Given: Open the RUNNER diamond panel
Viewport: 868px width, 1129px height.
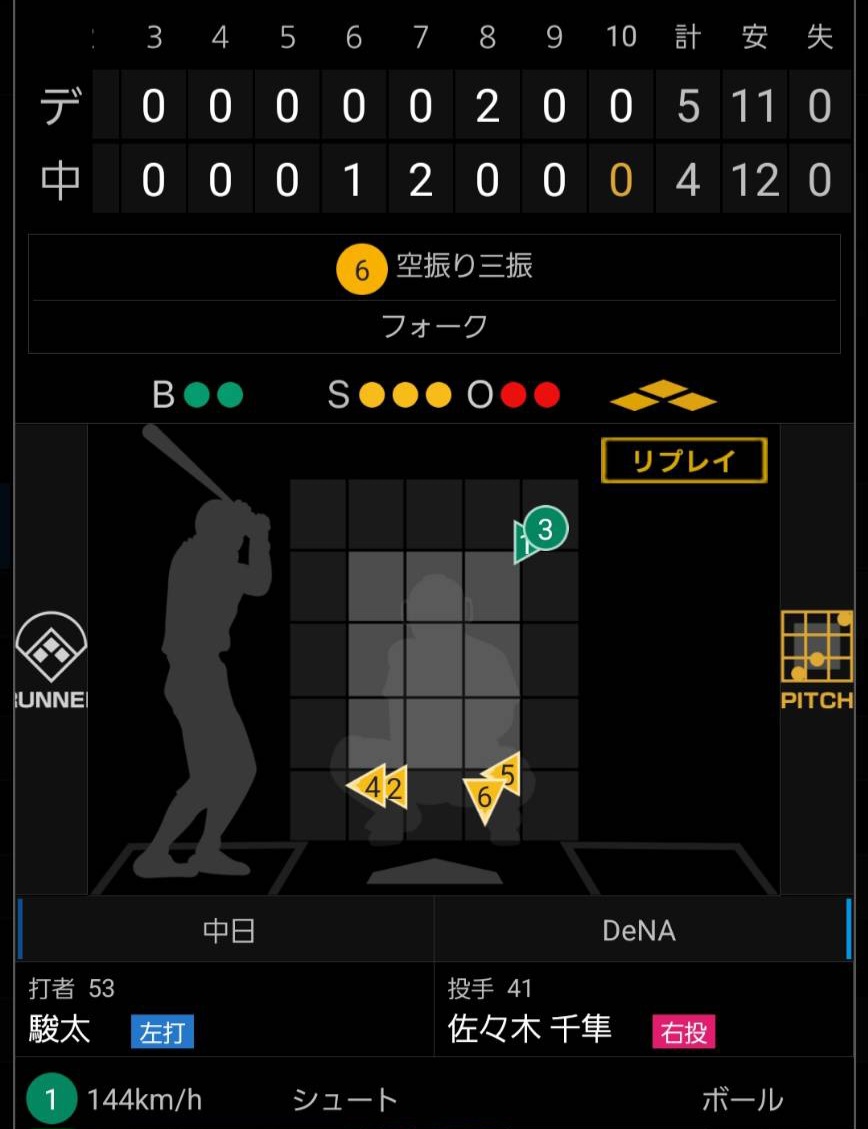Looking at the screenshot, I should coord(50,660).
